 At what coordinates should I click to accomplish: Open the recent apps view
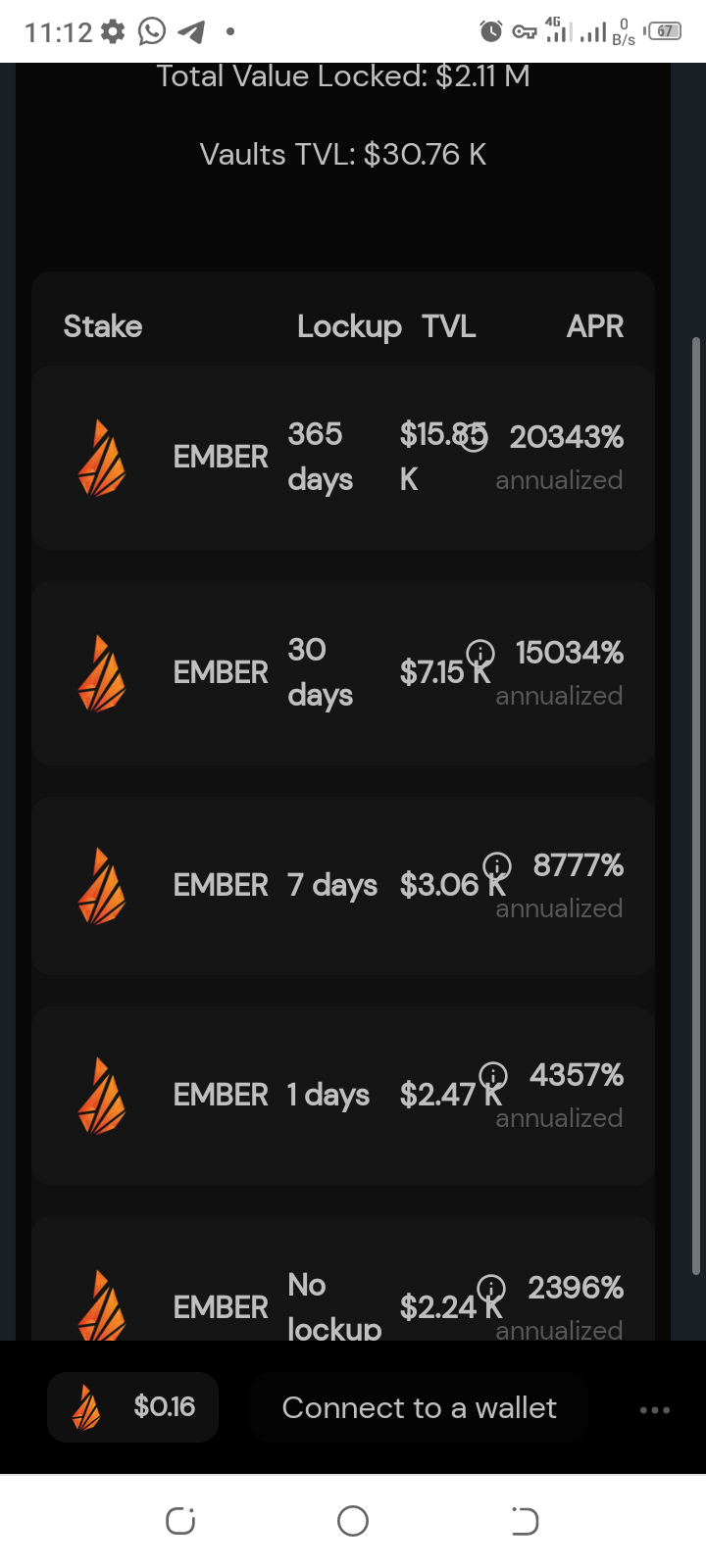(x=180, y=1521)
